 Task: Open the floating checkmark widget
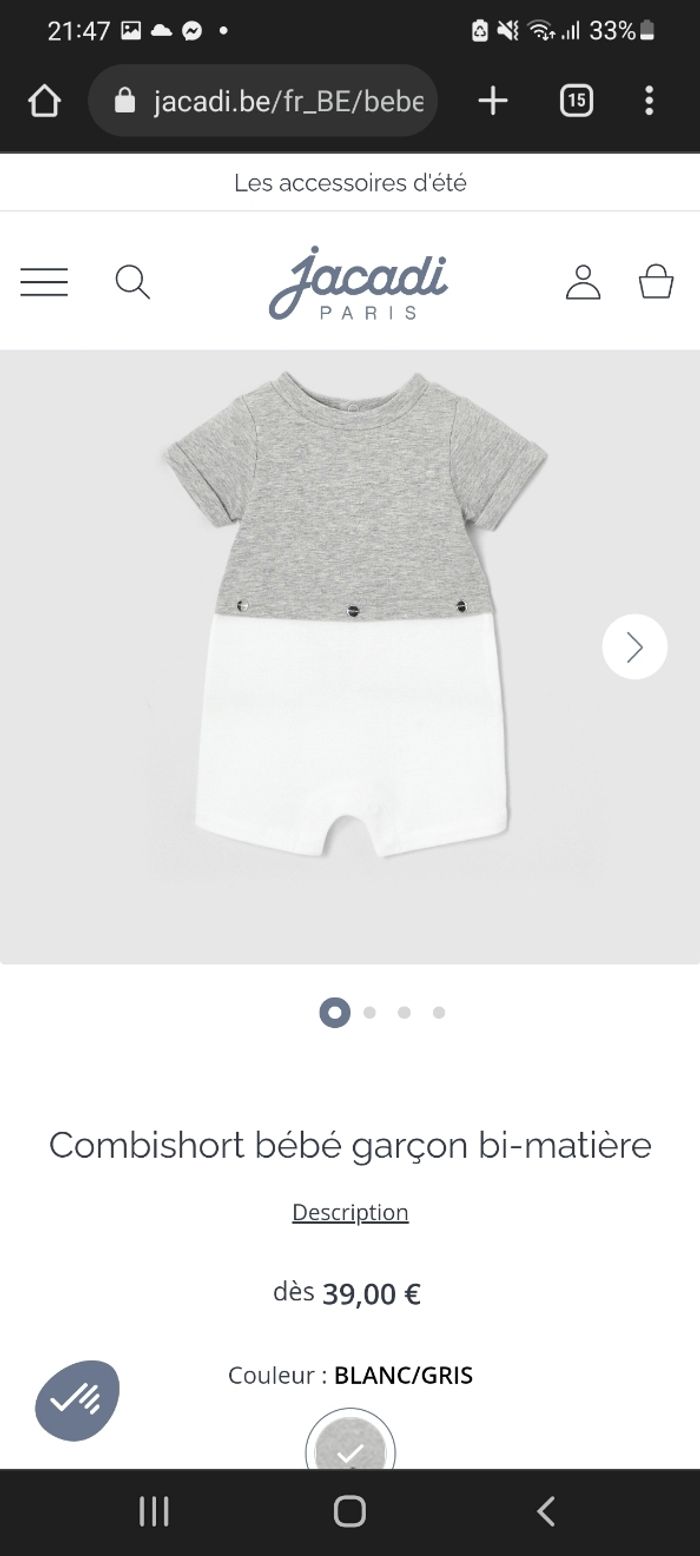77,1400
